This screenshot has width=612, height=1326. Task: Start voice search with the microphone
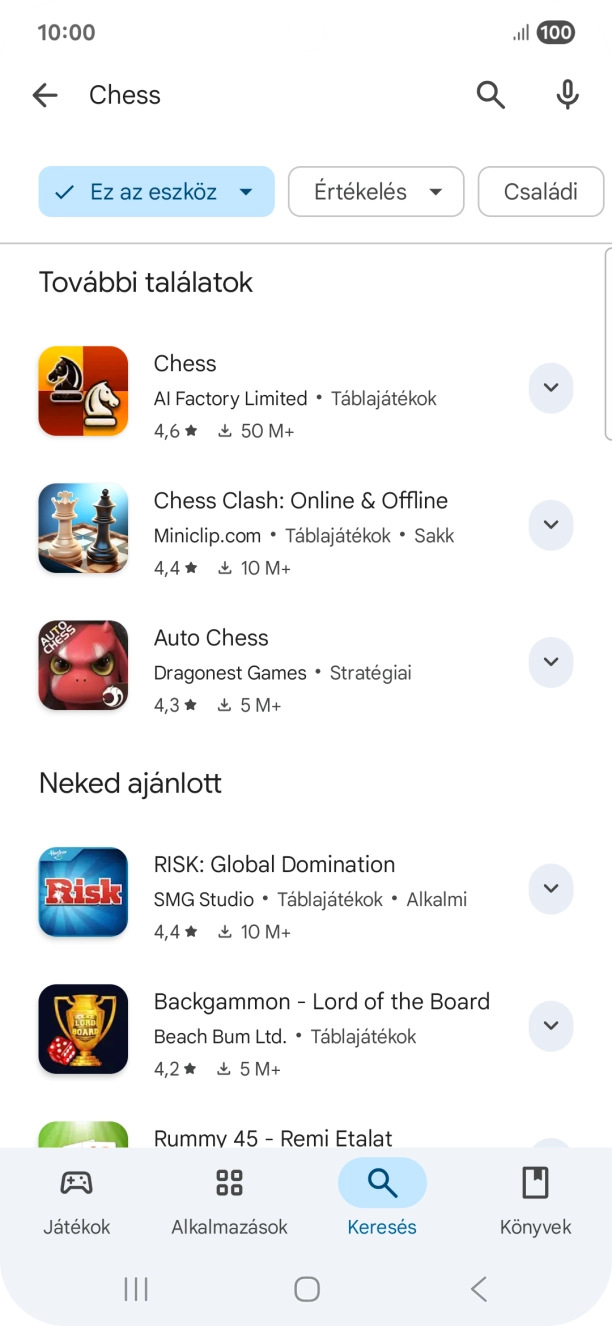[x=567, y=95]
